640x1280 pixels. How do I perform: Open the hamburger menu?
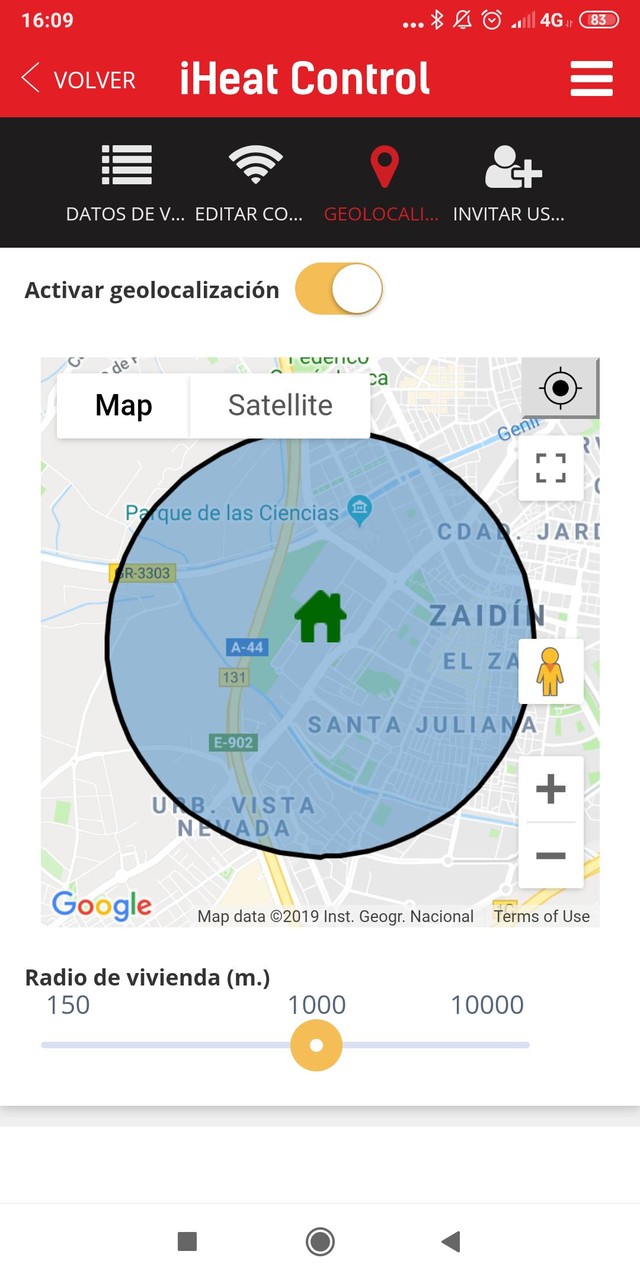point(591,79)
